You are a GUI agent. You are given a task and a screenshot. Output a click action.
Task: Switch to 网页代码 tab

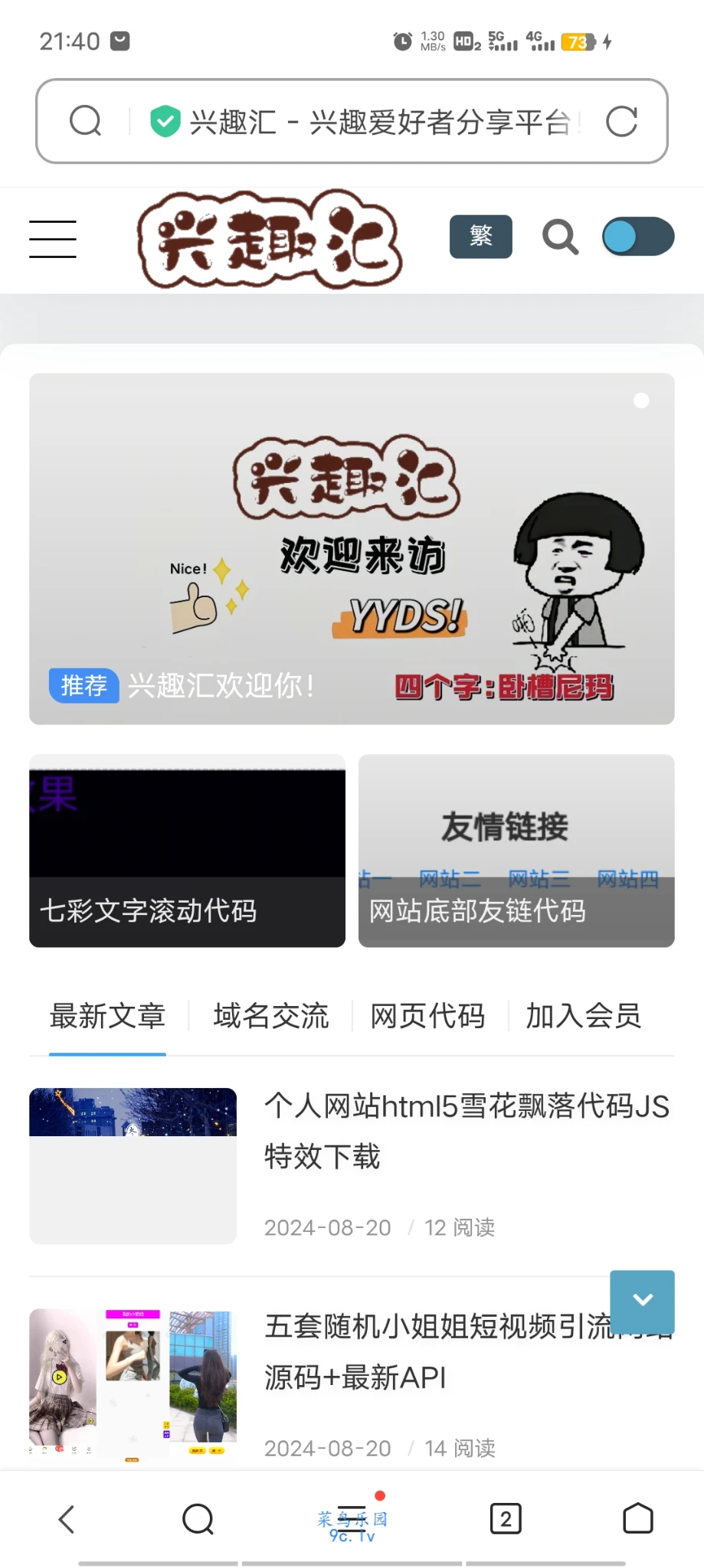coord(427,1016)
